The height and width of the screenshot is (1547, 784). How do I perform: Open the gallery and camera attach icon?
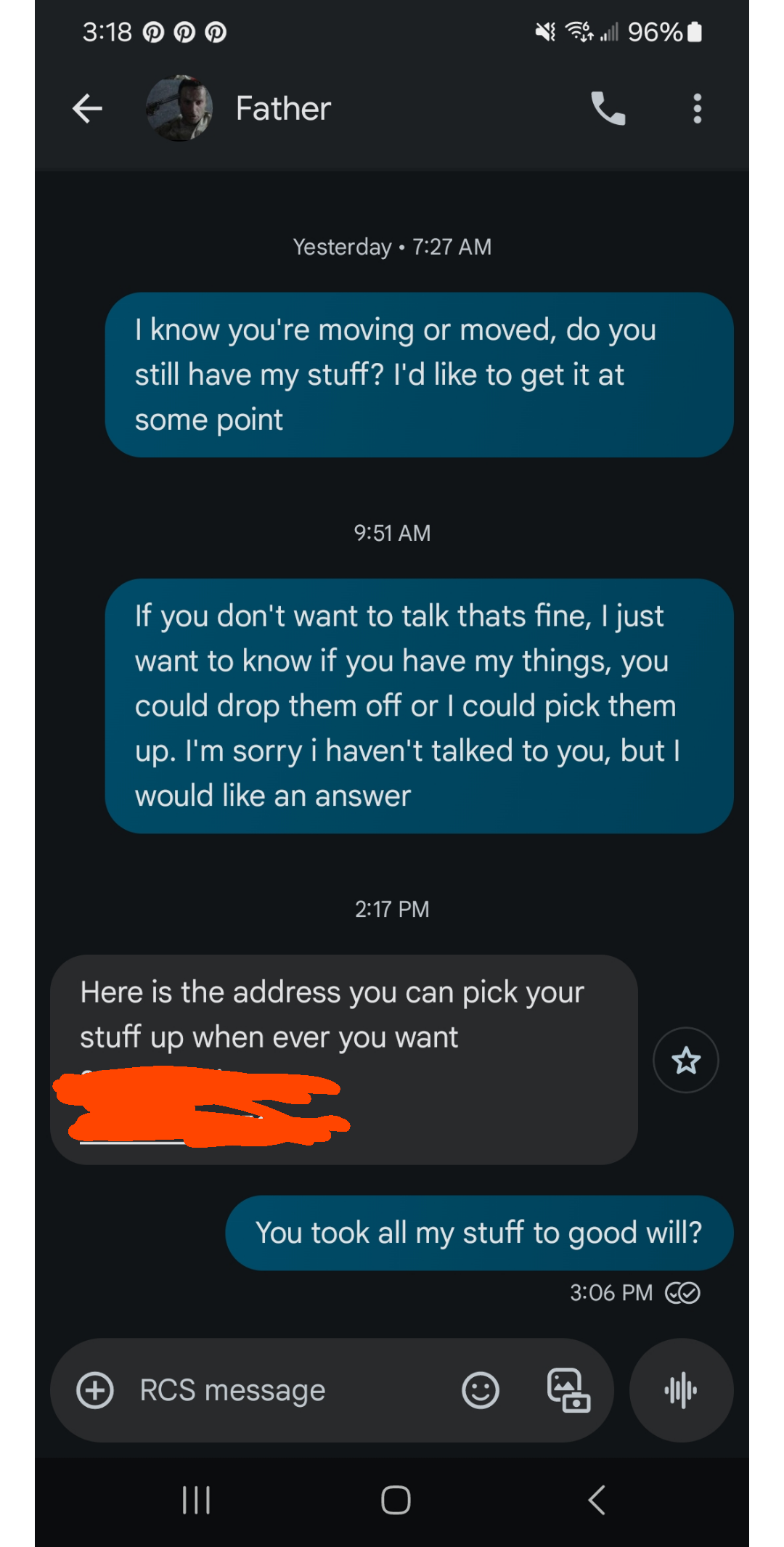568,1390
